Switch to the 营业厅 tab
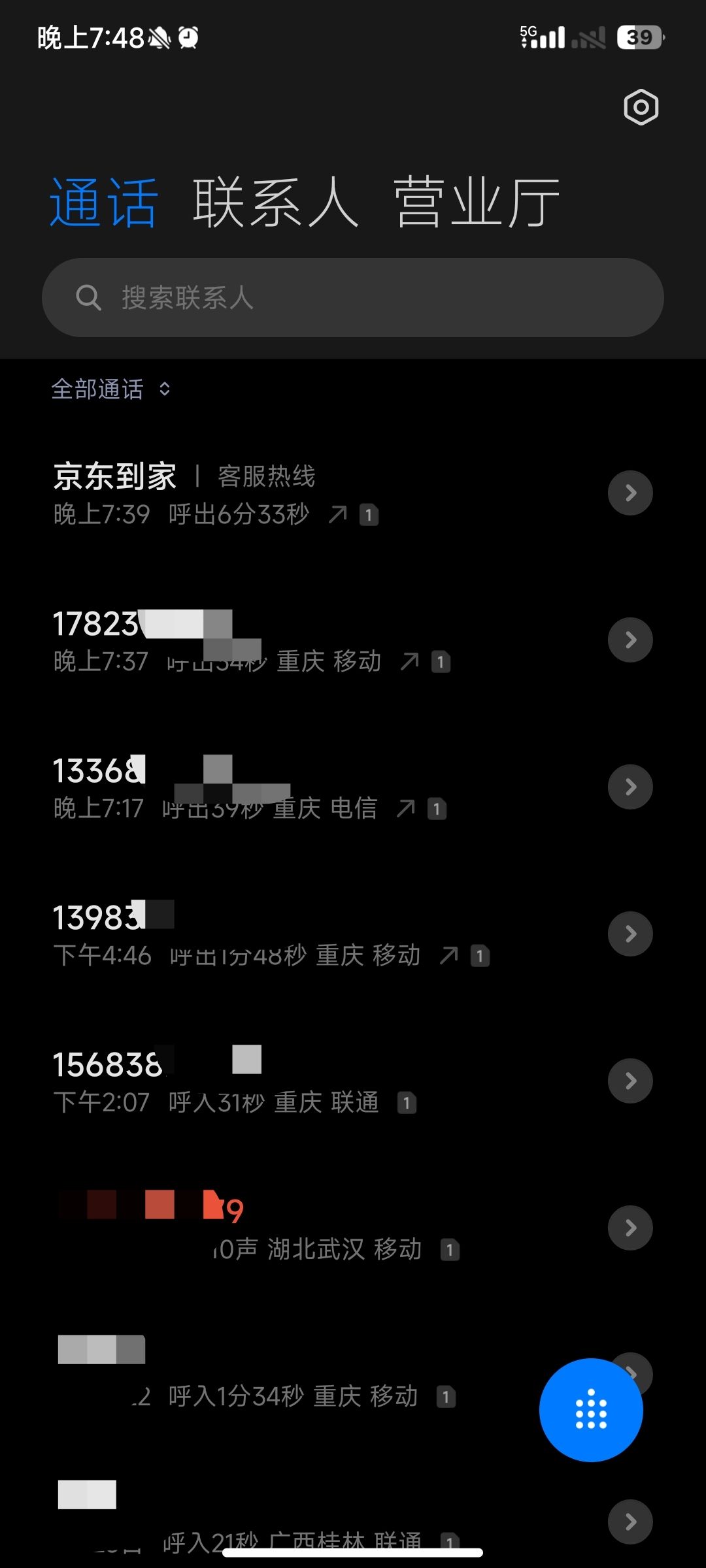 (x=477, y=203)
